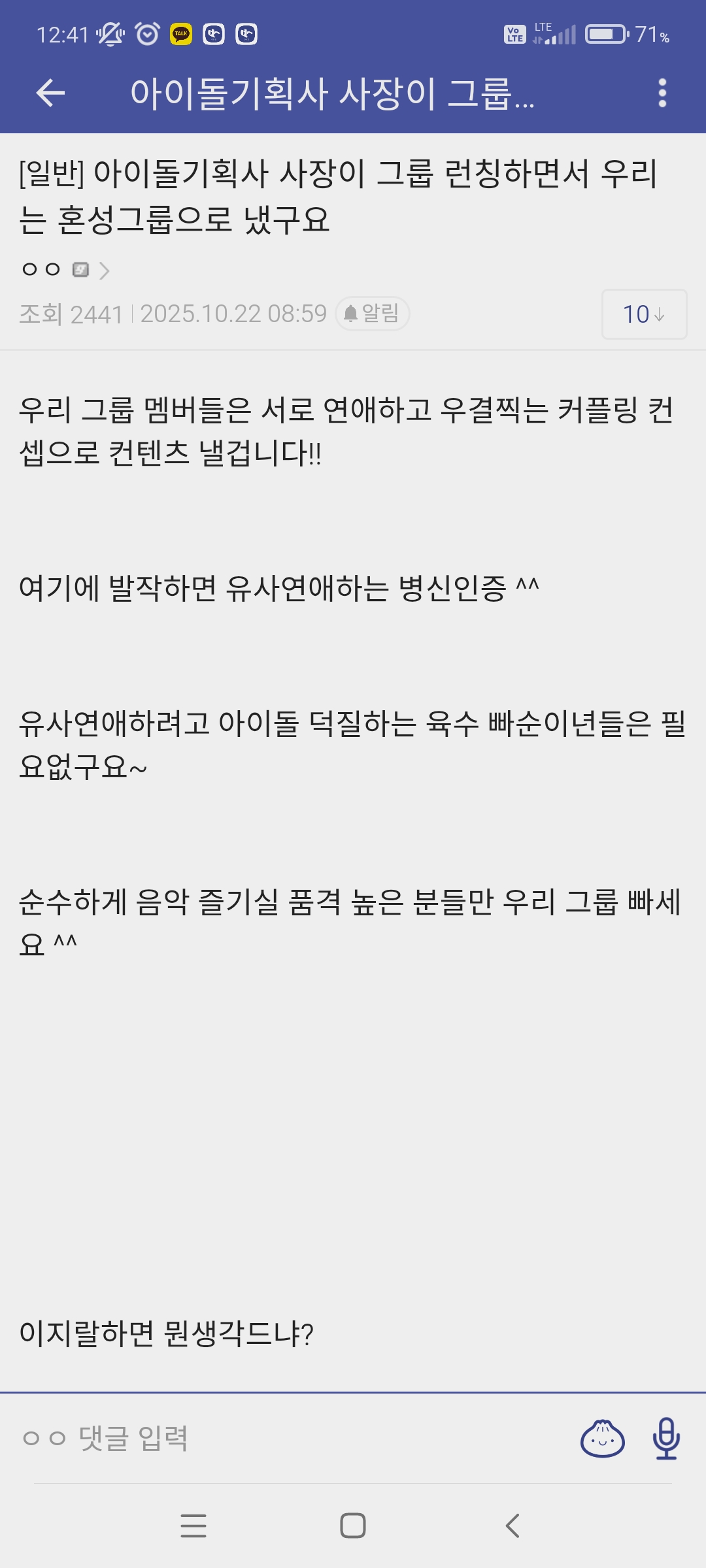Open recent apps from navigation bar
Image resolution: width=706 pixels, height=1568 pixels.
click(x=193, y=1526)
